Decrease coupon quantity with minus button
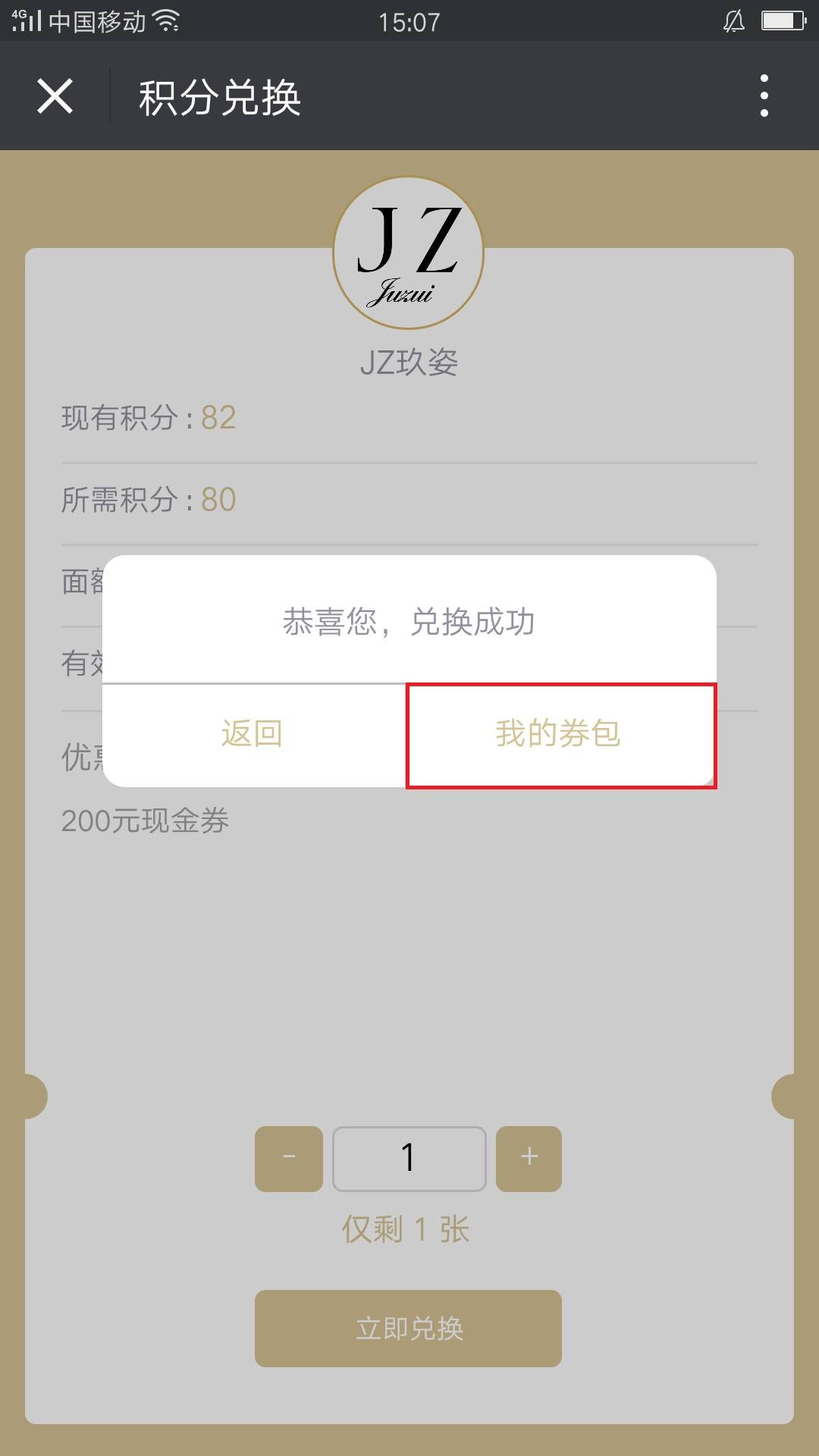The width and height of the screenshot is (819, 1456). coord(289,1158)
